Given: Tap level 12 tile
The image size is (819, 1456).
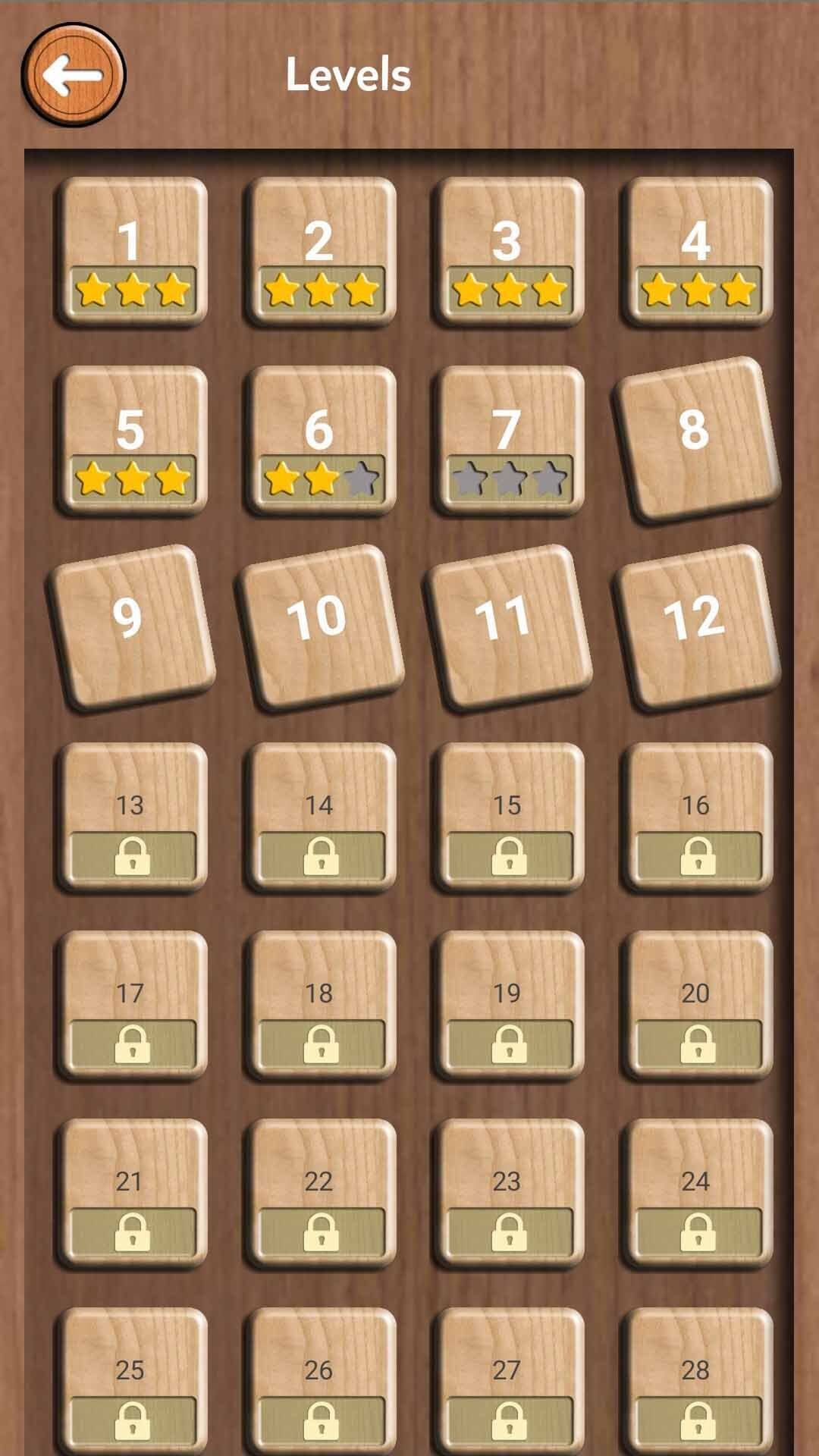Looking at the screenshot, I should pyautogui.click(x=696, y=627).
